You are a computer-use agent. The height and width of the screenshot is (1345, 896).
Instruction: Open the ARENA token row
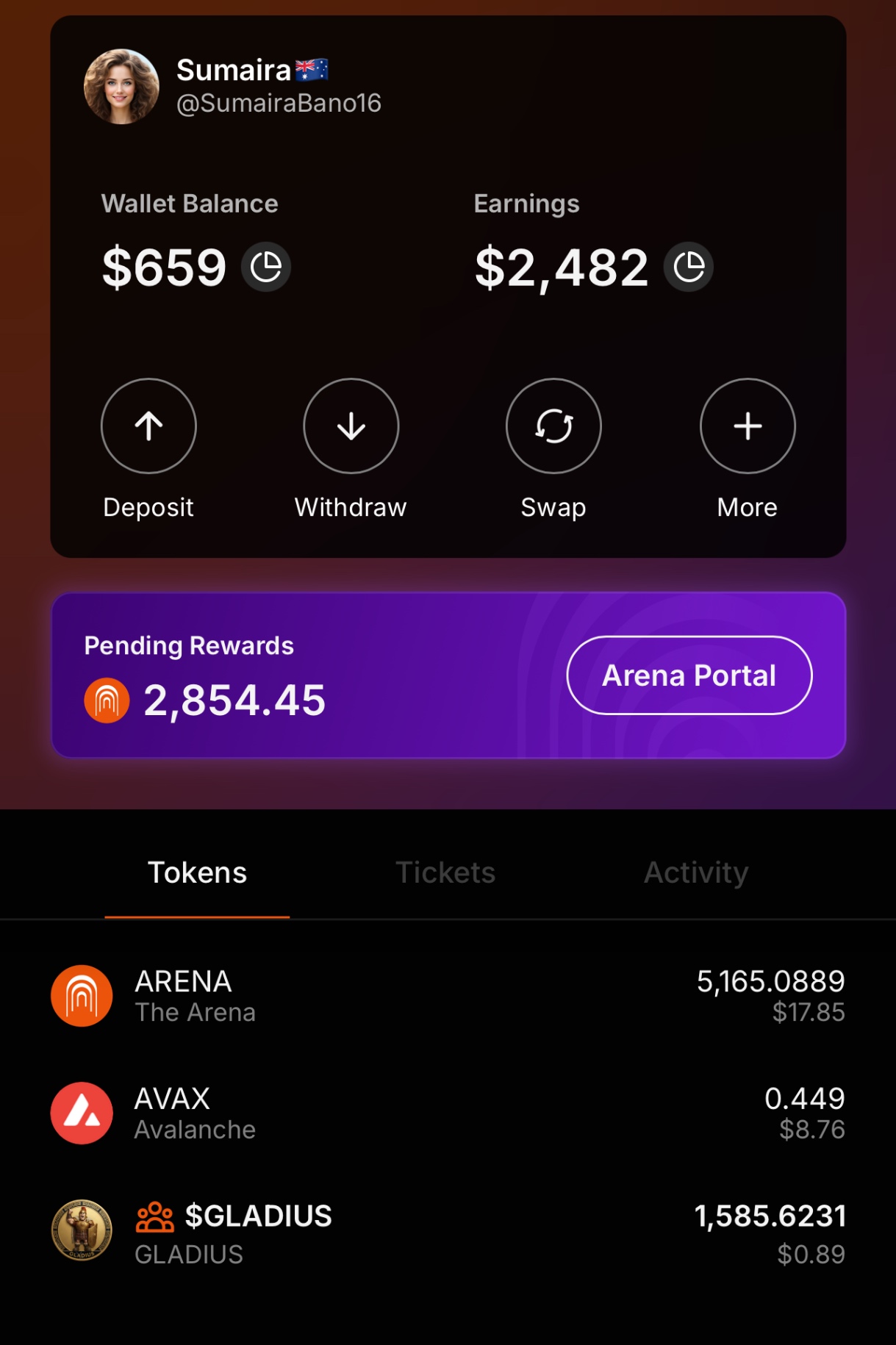click(448, 996)
